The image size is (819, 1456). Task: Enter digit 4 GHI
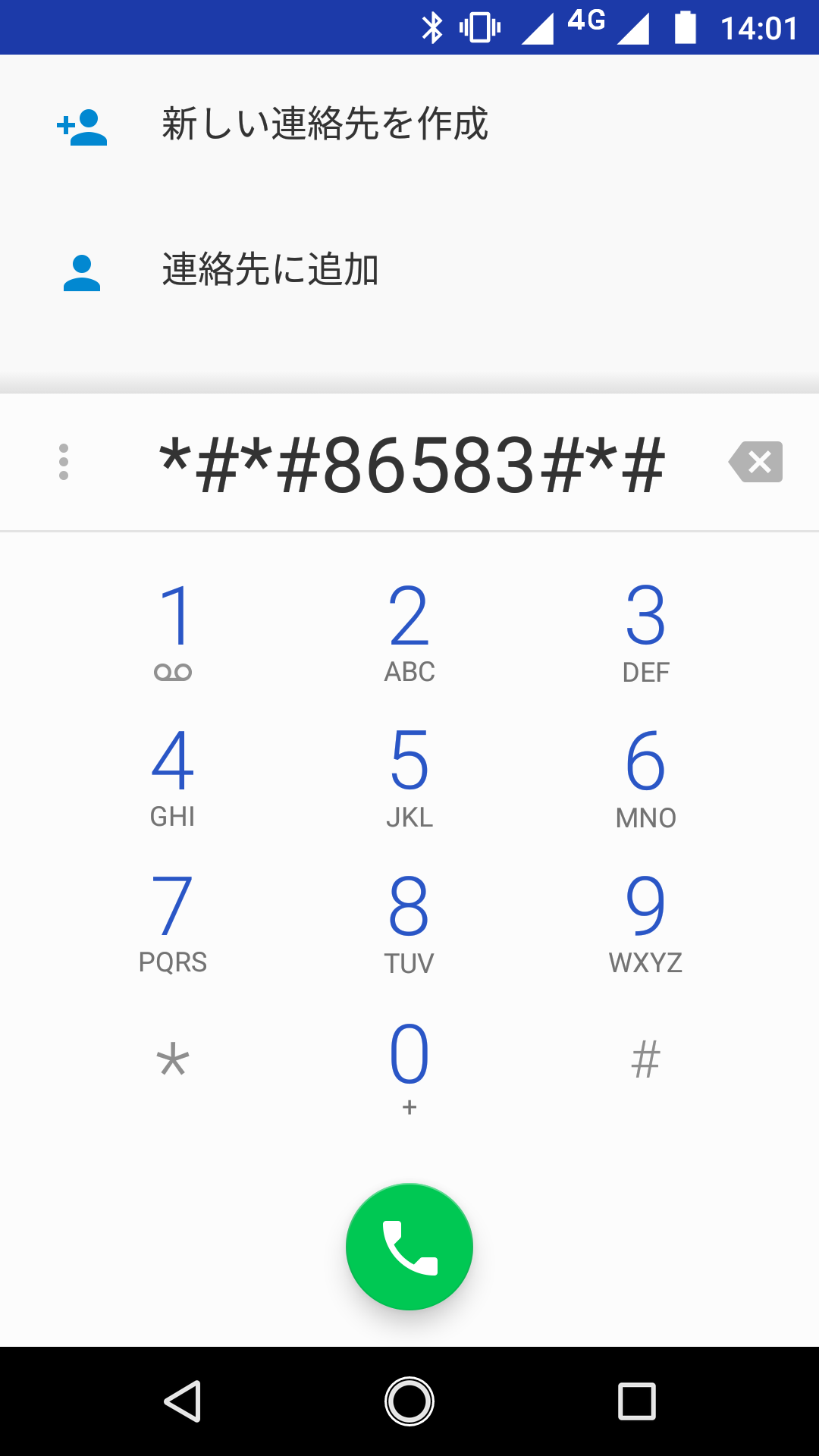[x=174, y=776]
